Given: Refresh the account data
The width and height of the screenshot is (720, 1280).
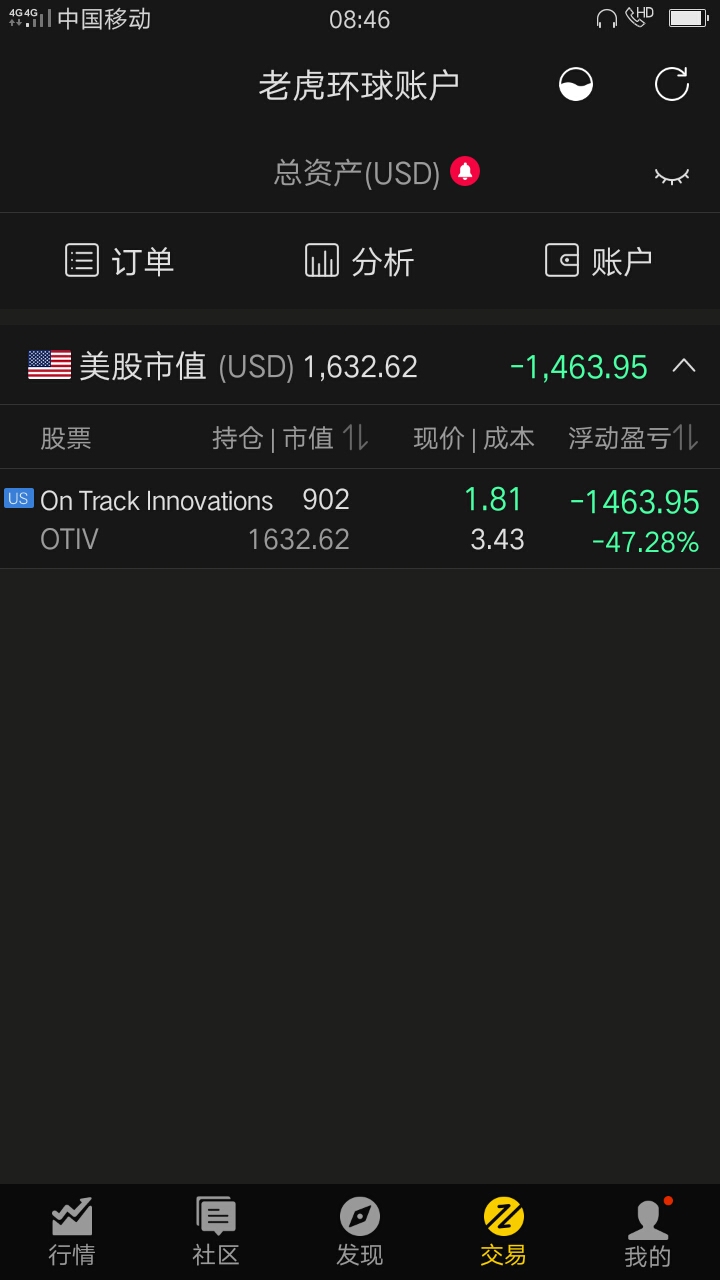Looking at the screenshot, I should tap(672, 84).
